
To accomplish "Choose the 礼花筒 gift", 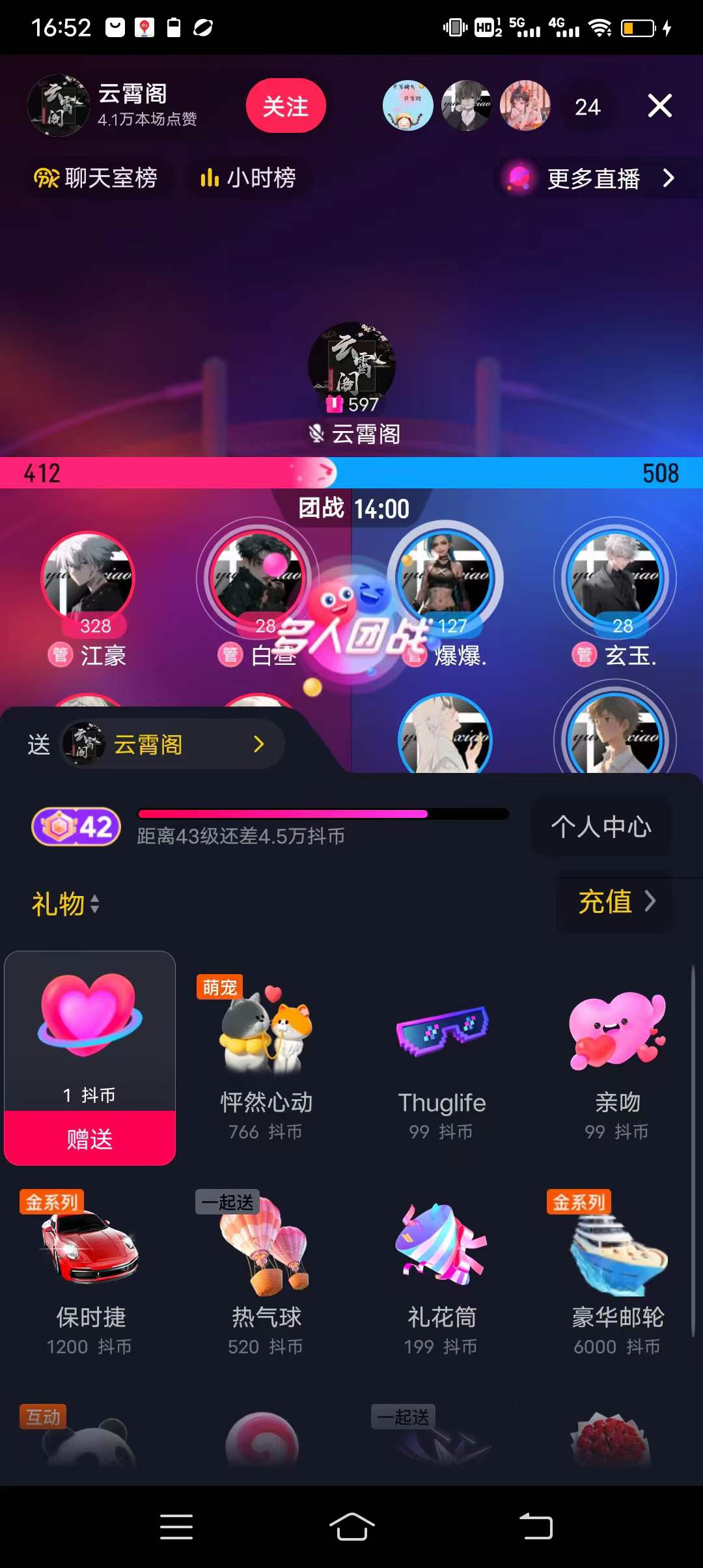I will coord(441,1270).
